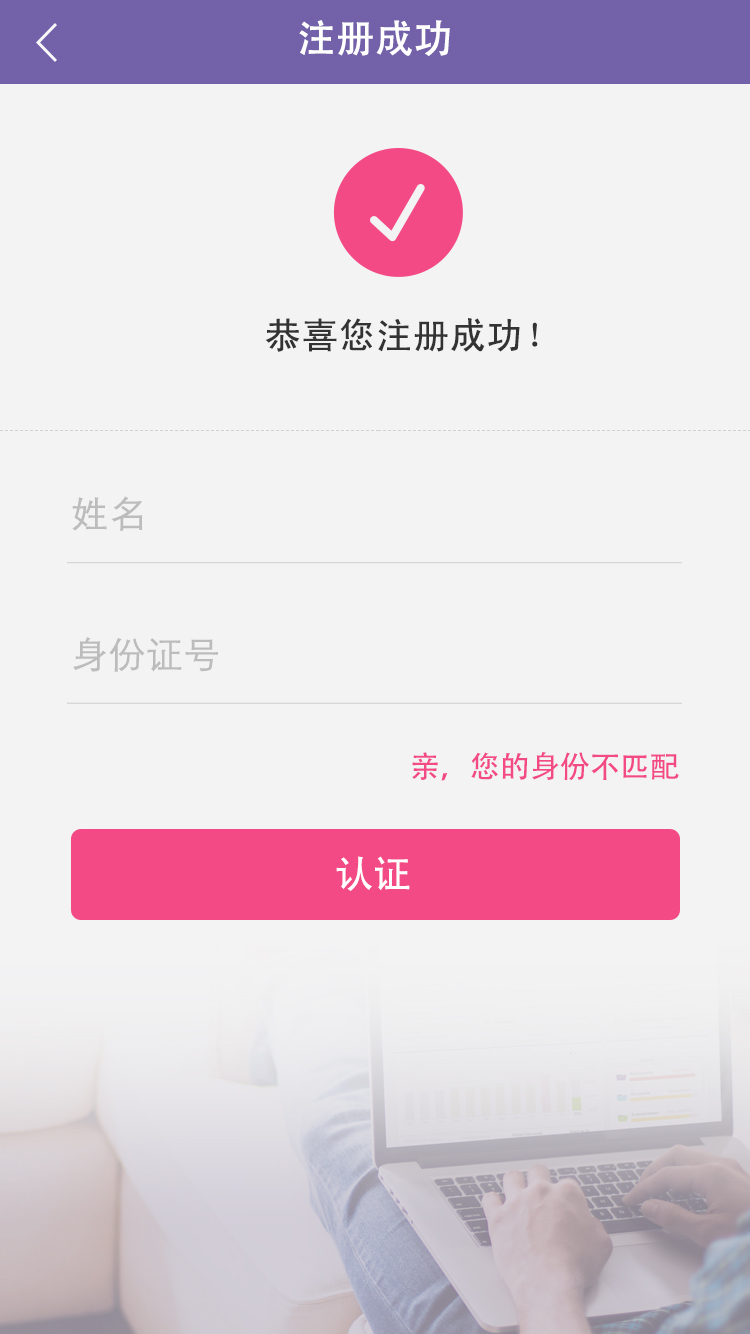Select the 身份证号 ID number field
The height and width of the screenshot is (1334, 750).
coord(374,656)
